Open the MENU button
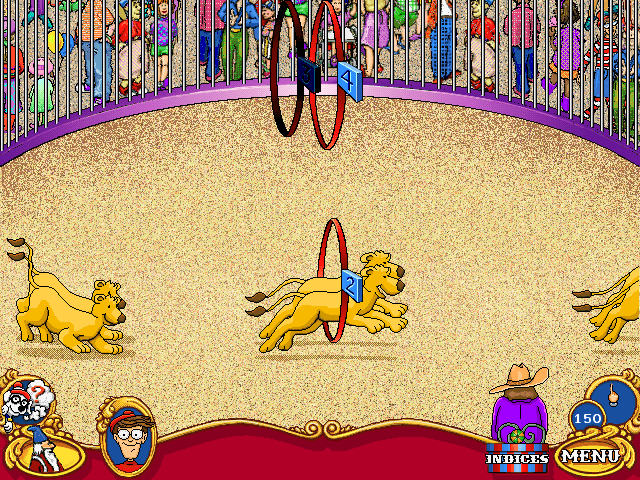Image resolution: width=640 pixels, height=480 pixels. tap(590, 457)
